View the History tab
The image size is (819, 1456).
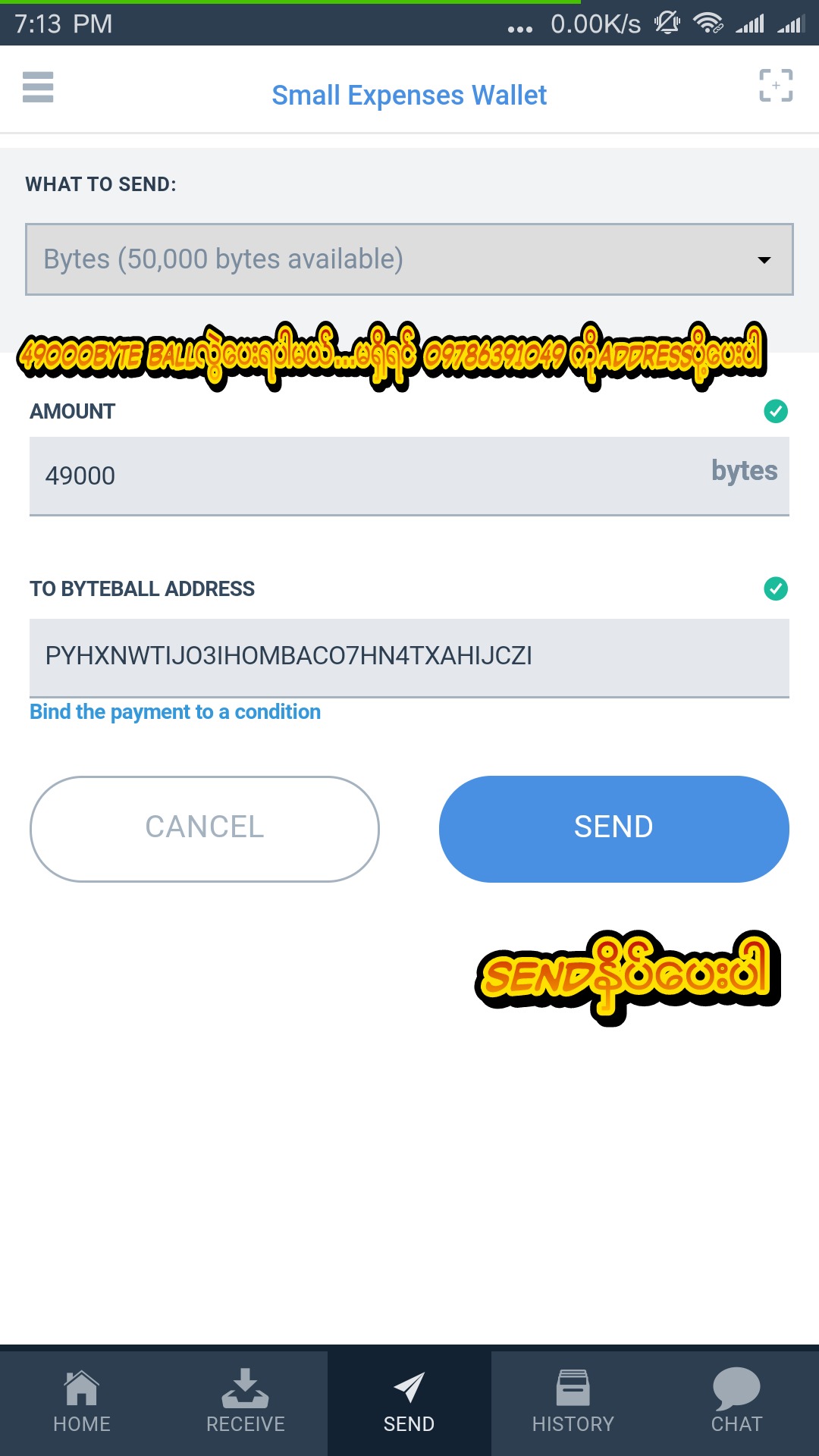573,1403
